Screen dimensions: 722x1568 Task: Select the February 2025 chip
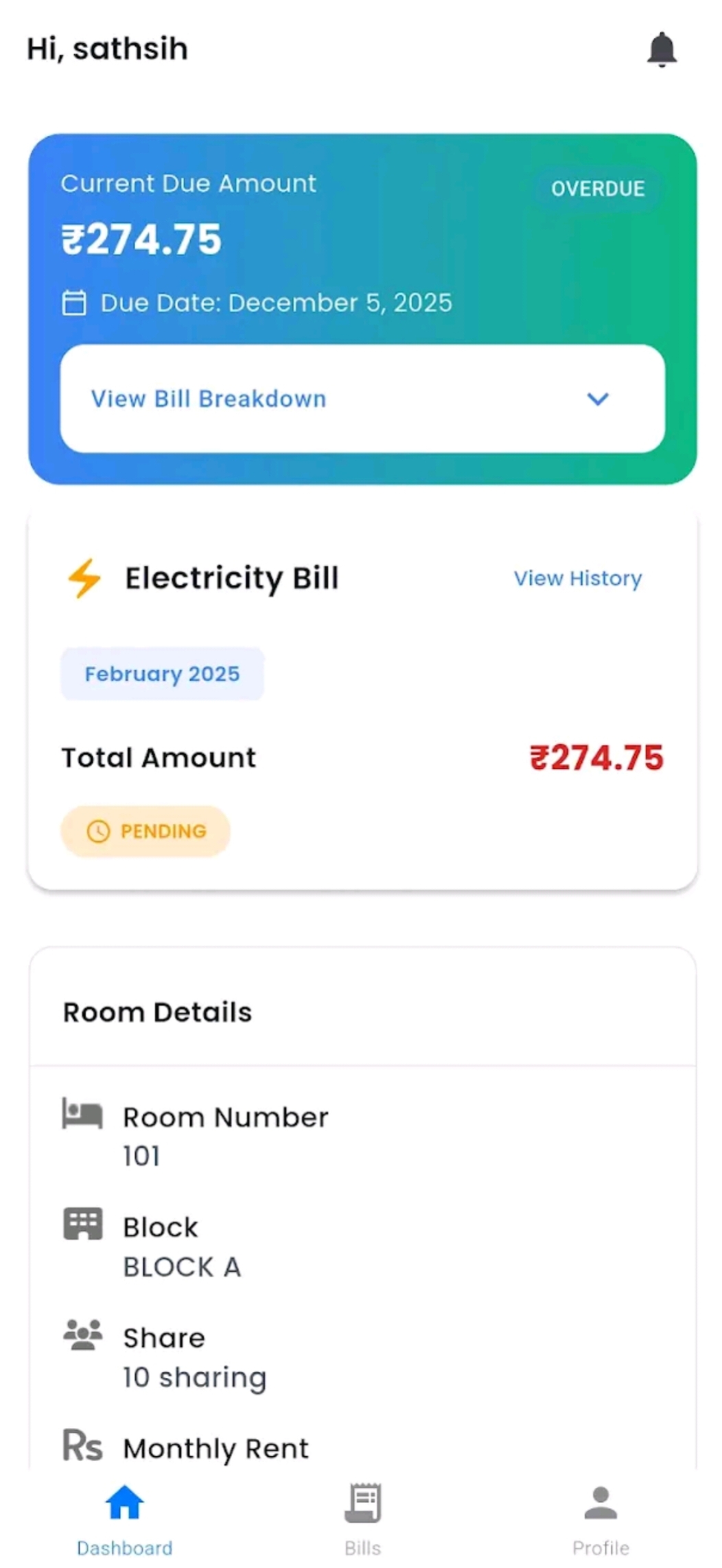pyautogui.click(x=162, y=673)
